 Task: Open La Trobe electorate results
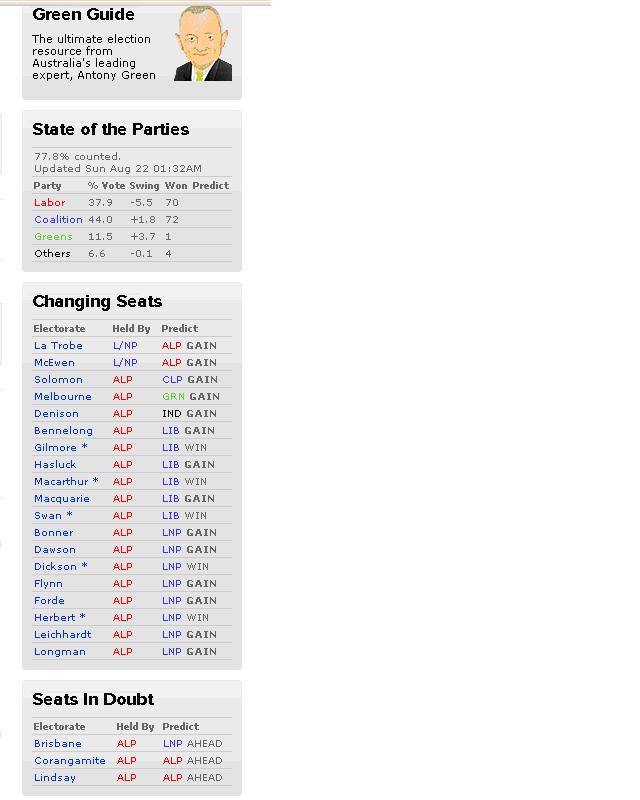pos(58,345)
